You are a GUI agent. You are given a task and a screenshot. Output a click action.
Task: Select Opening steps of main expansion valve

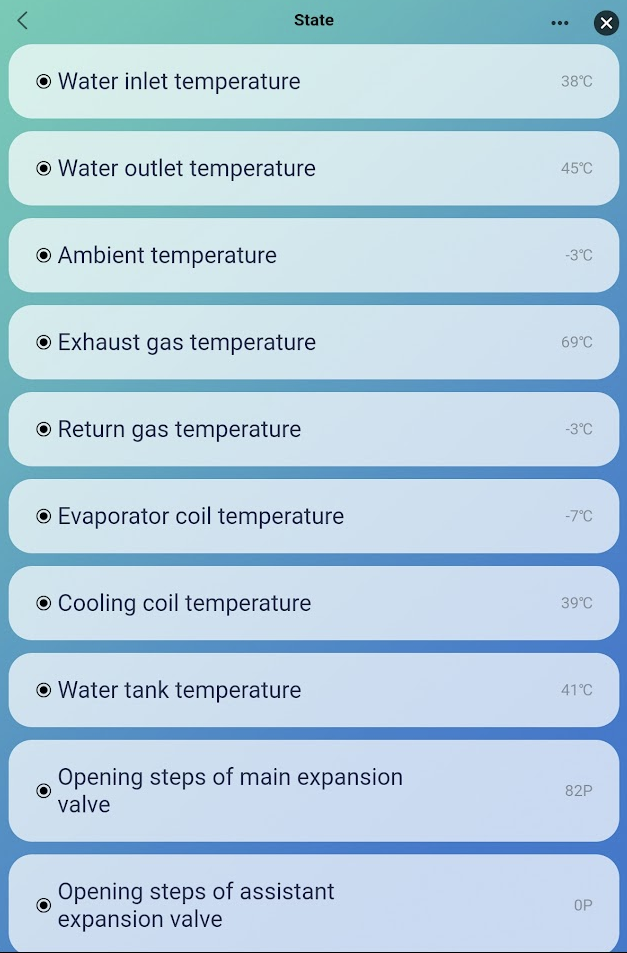314,791
